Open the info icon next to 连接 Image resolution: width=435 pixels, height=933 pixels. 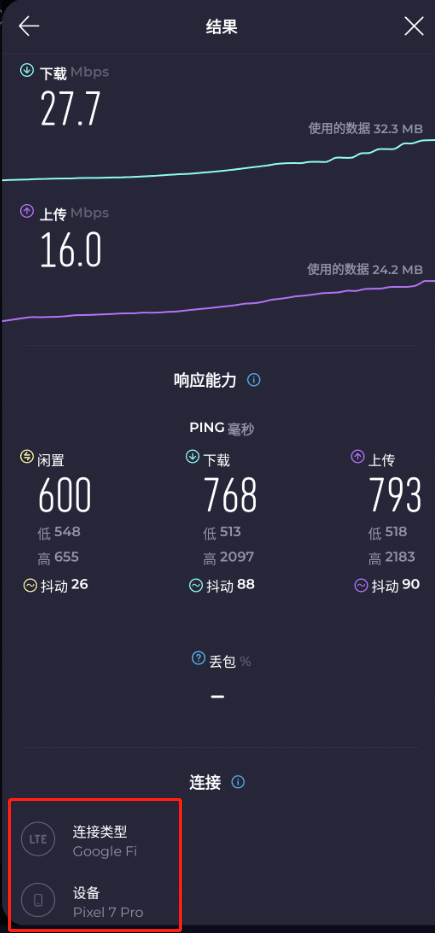click(x=238, y=782)
